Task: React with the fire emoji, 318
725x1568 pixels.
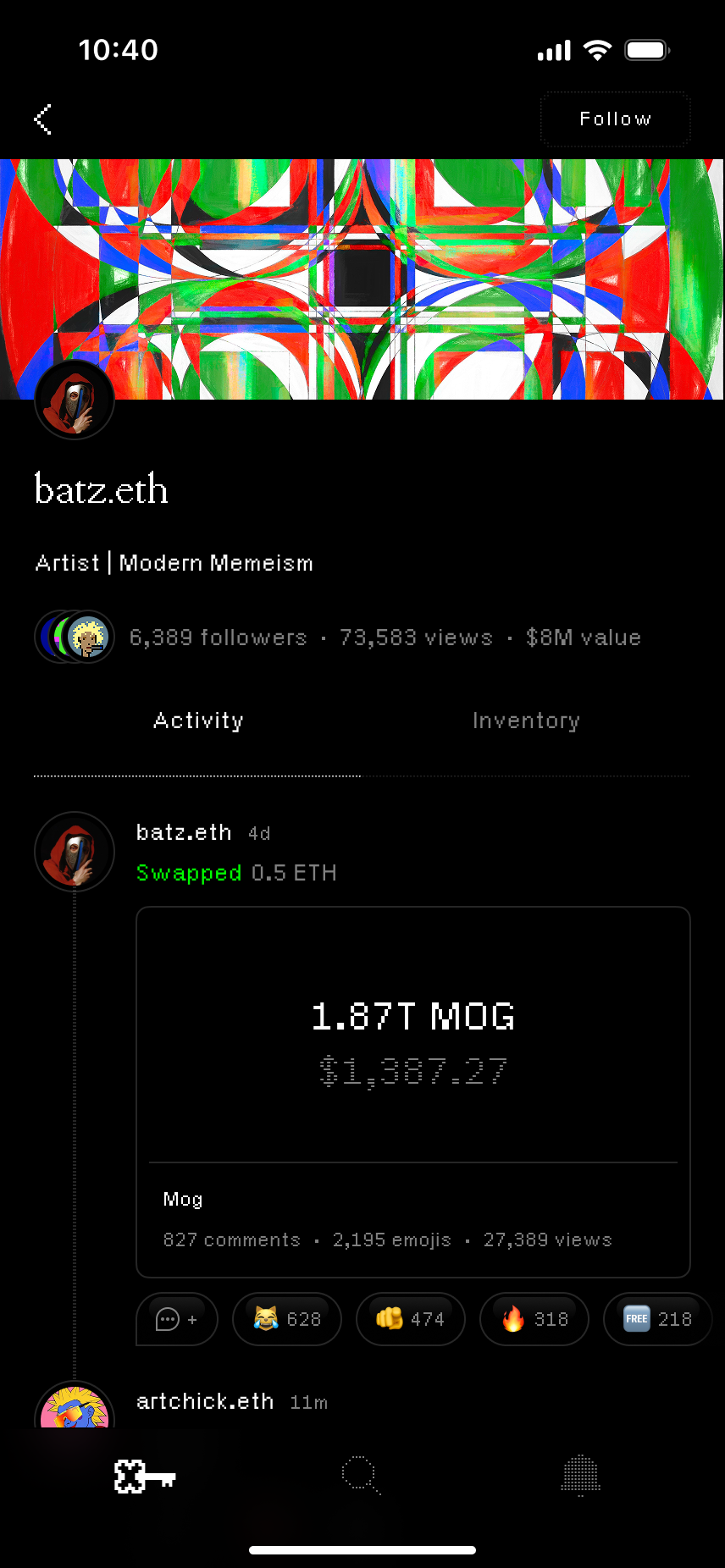Action: [534, 1319]
